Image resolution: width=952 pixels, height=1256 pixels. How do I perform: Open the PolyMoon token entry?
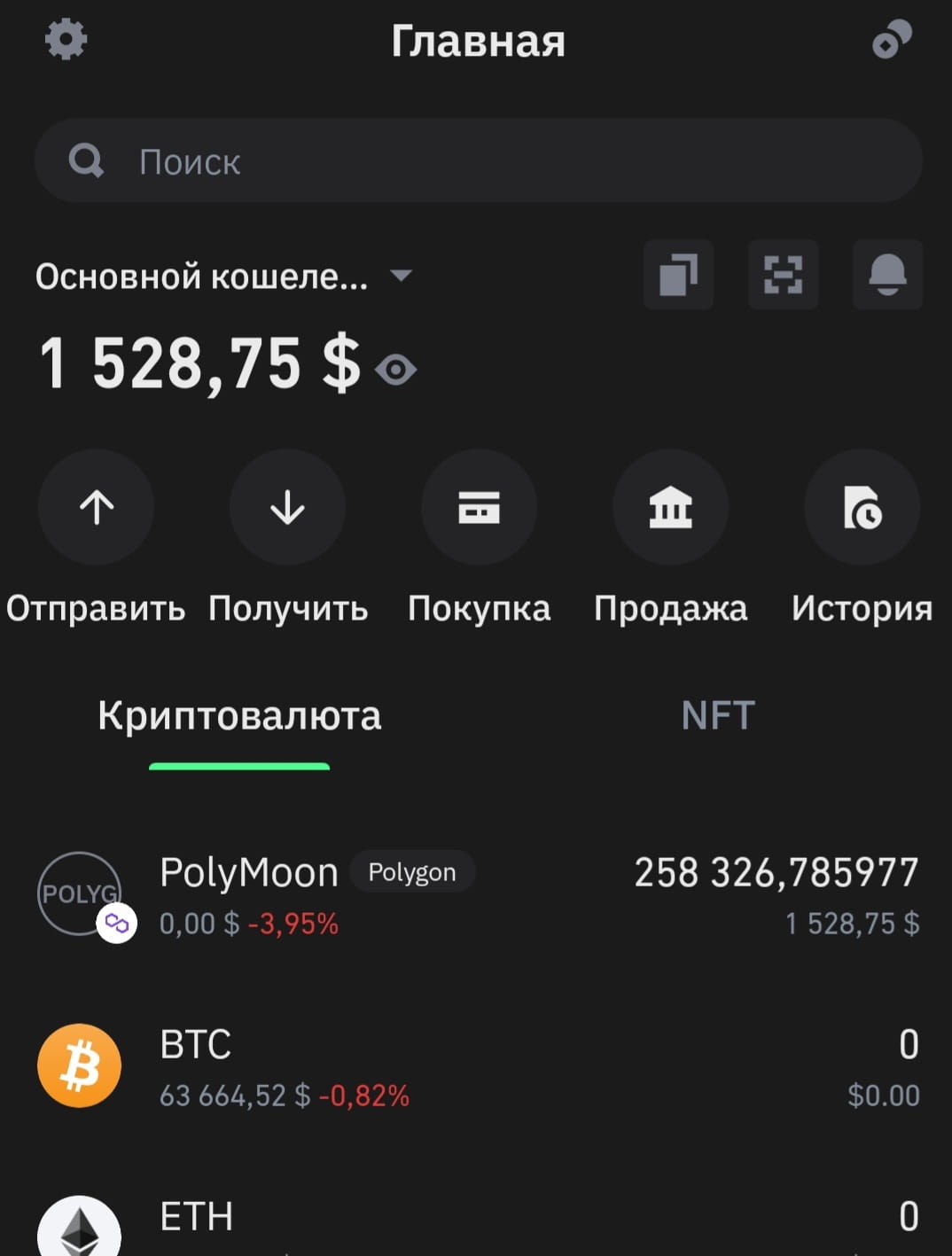coord(355,891)
